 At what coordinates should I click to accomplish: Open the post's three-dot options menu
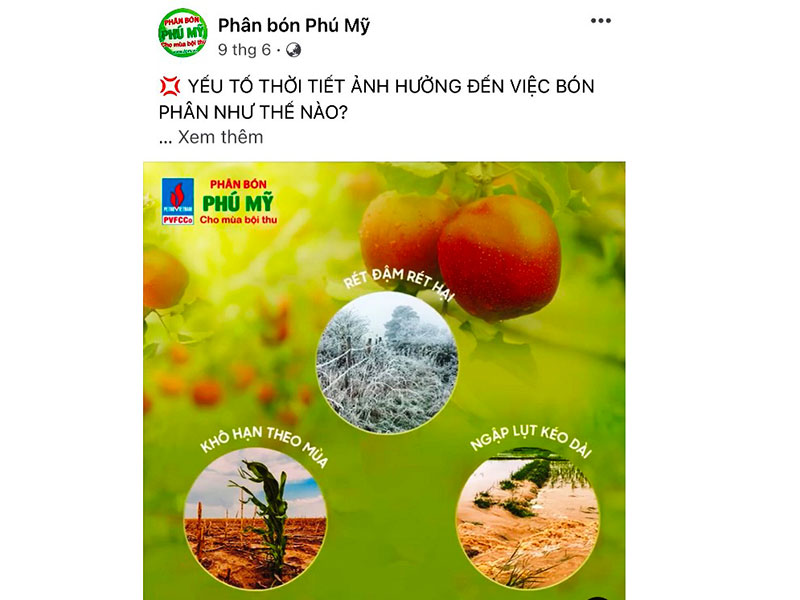coord(600,21)
